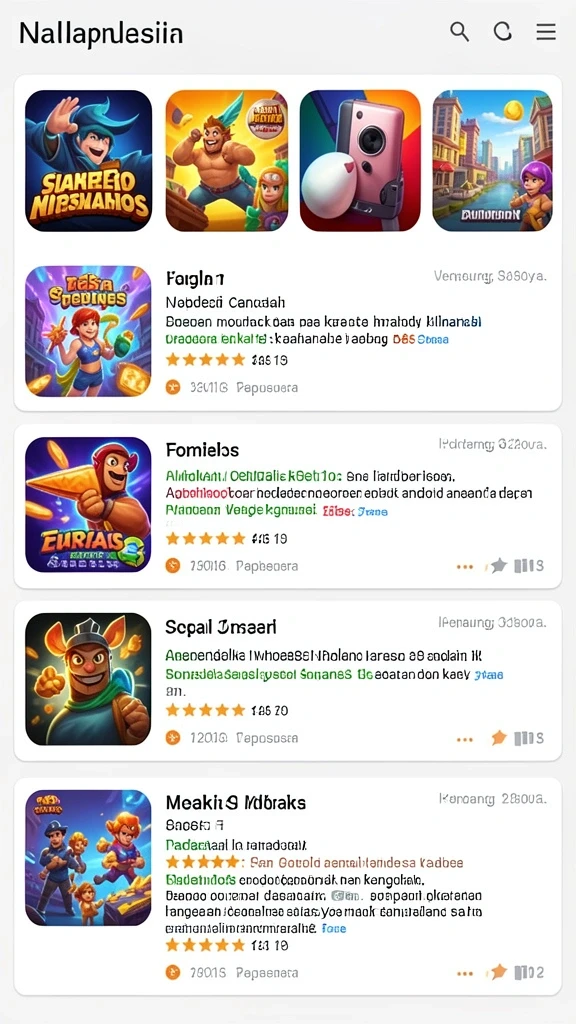Open the Foigln app card
The image size is (576, 1024).
click(288, 331)
